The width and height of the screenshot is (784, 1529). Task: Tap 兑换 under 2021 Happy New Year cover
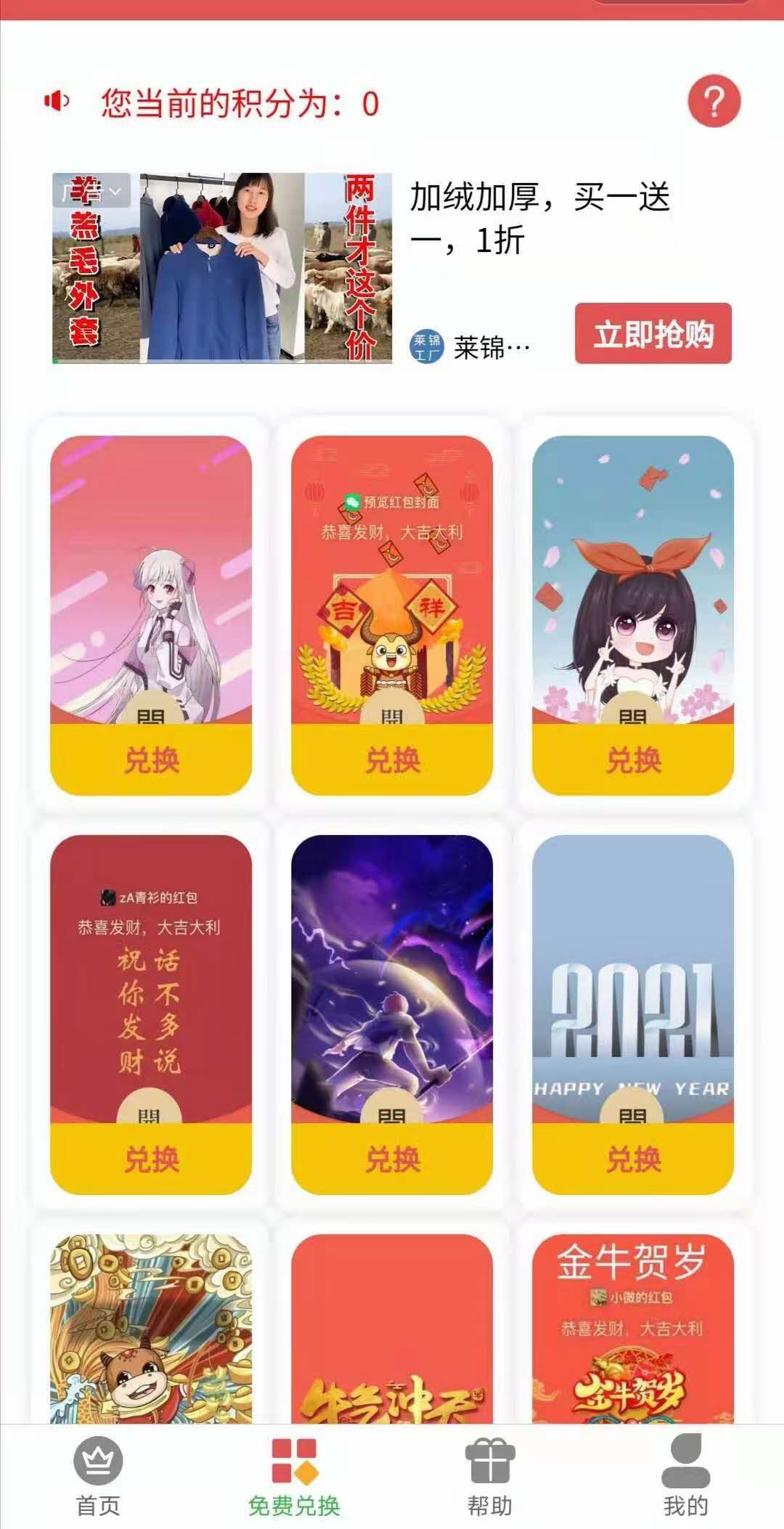click(633, 1159)
